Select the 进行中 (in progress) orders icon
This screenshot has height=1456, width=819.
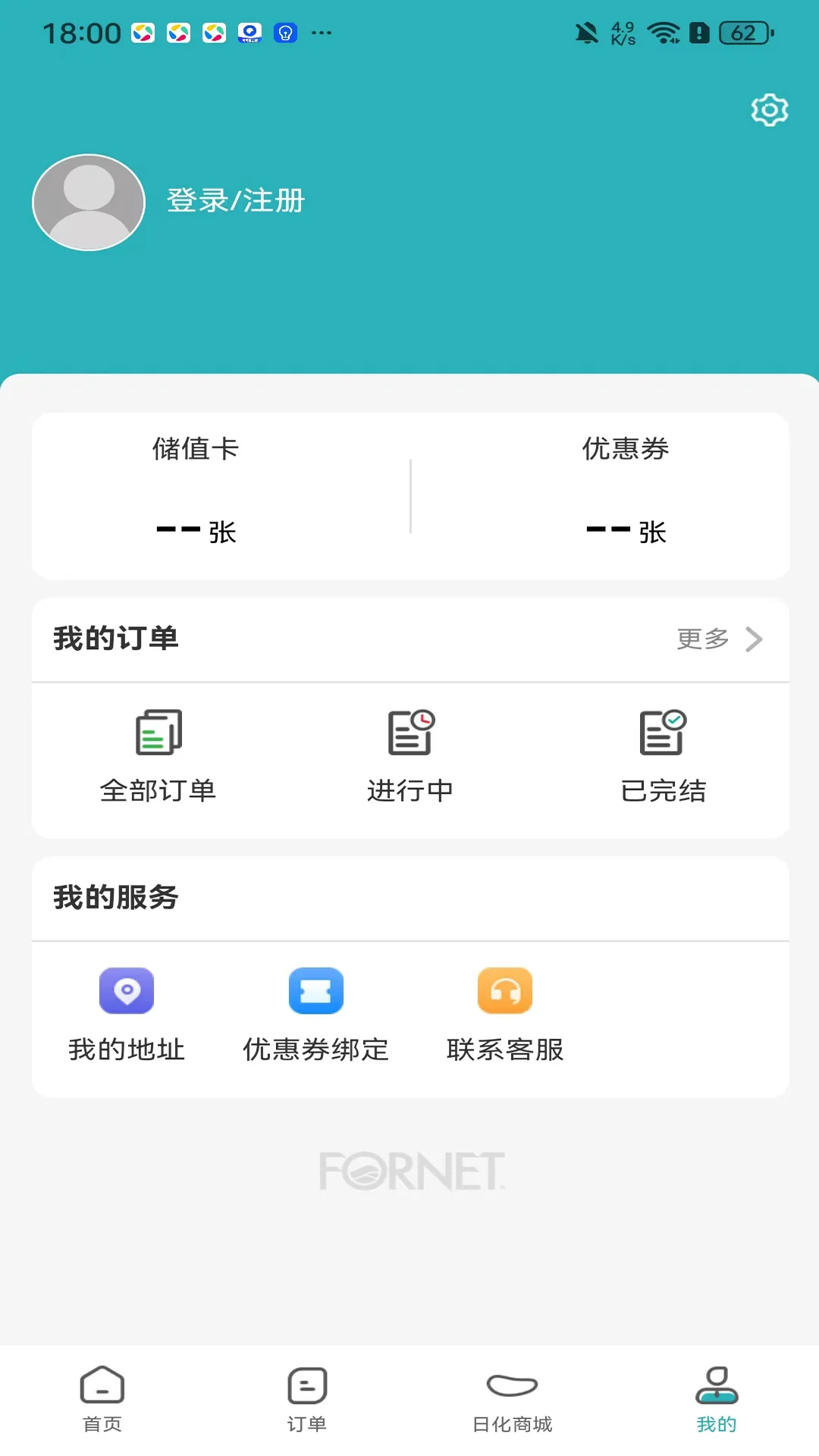coord(410,730)
